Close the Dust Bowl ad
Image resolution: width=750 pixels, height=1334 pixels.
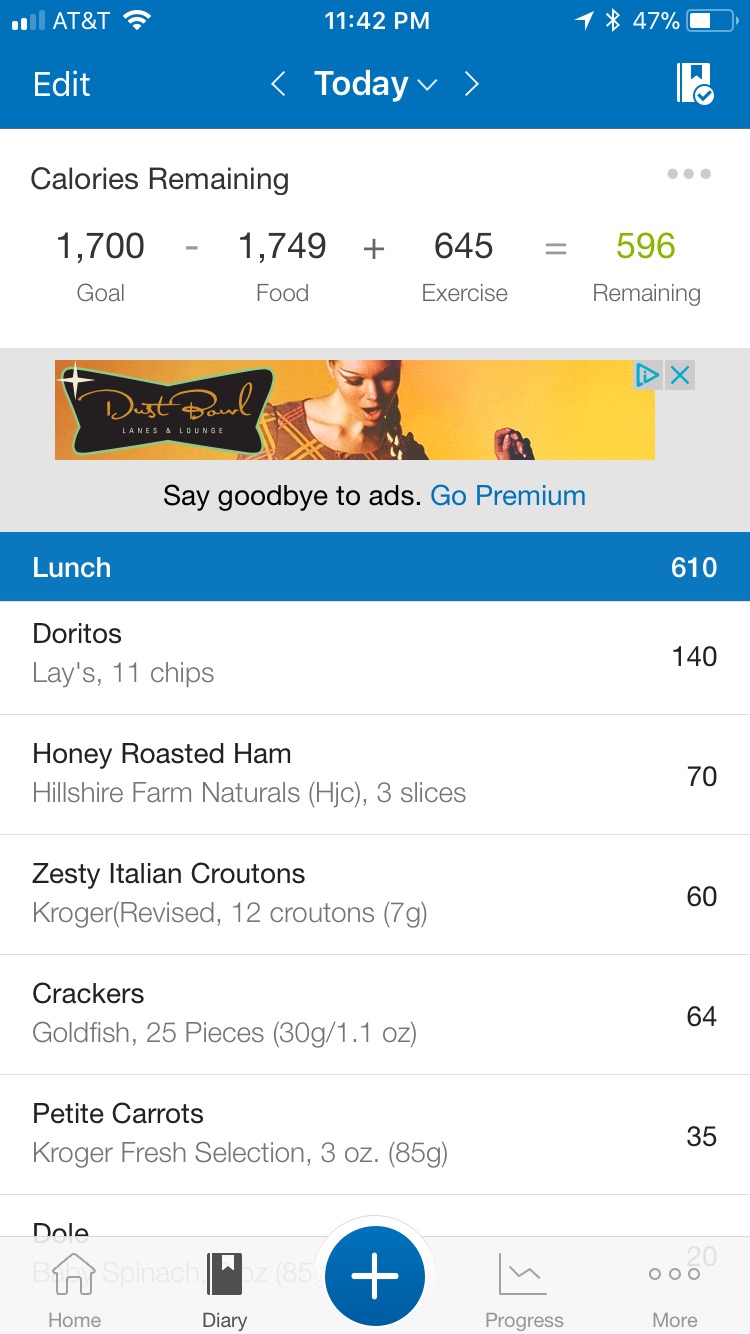pyautogui.click(x=680, y=375)
